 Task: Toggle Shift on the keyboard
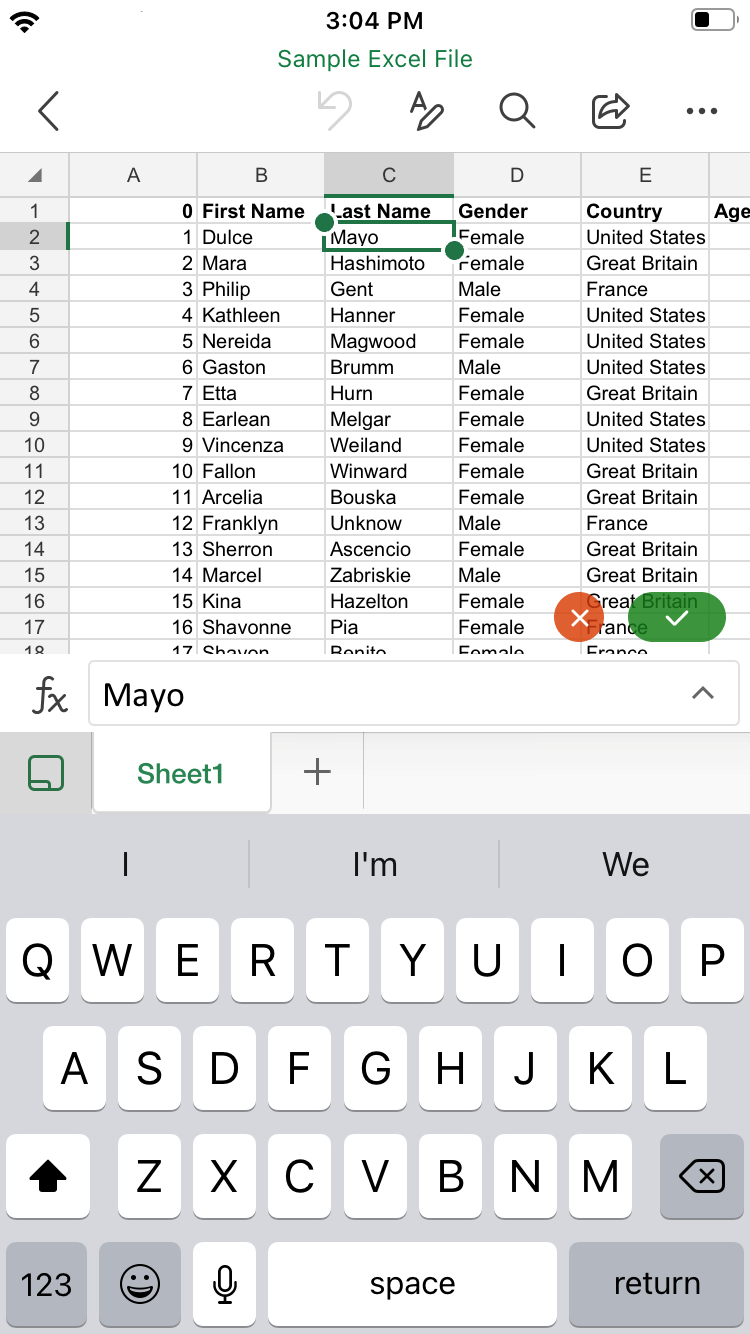[x=46, y=1177]
